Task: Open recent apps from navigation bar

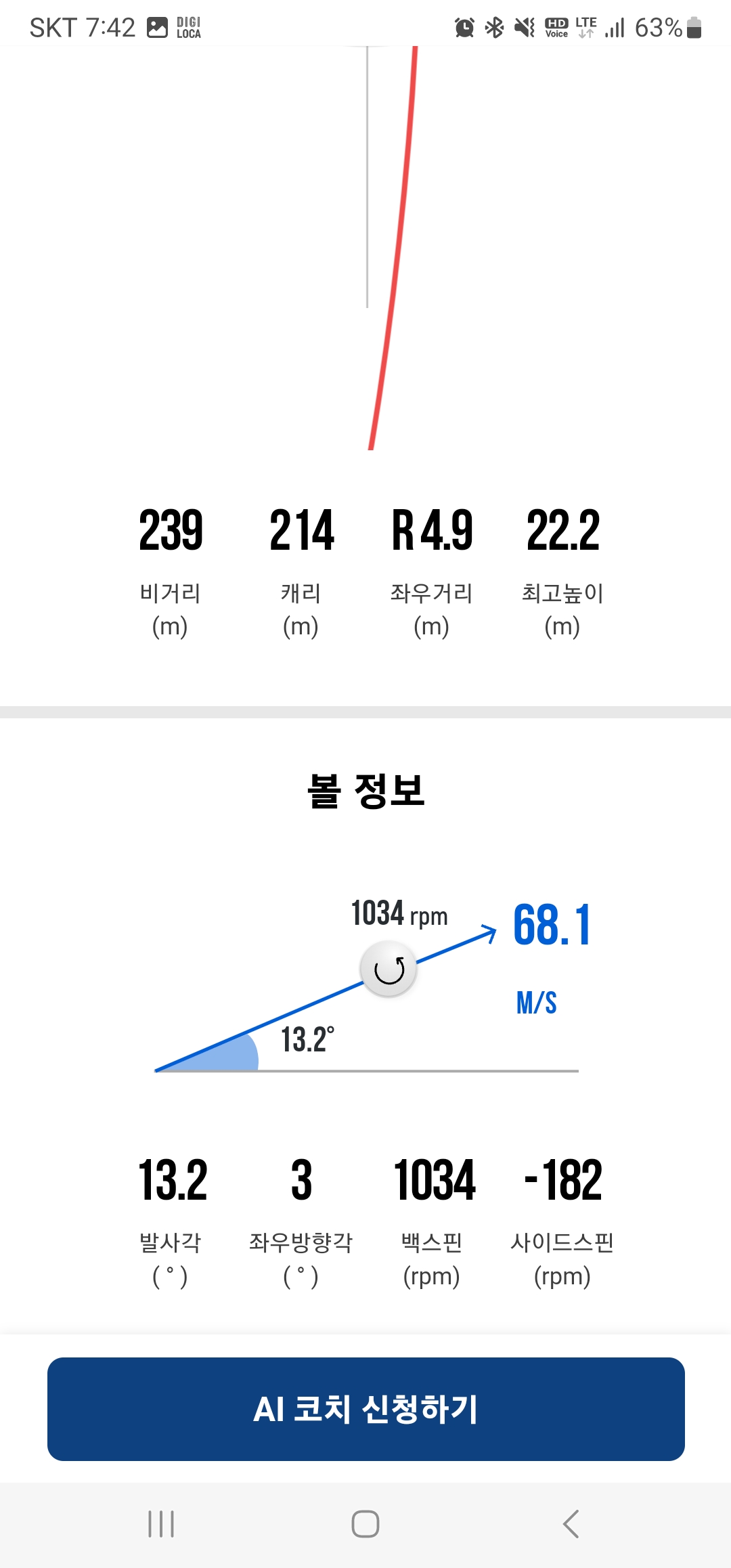Action: 161,1524
